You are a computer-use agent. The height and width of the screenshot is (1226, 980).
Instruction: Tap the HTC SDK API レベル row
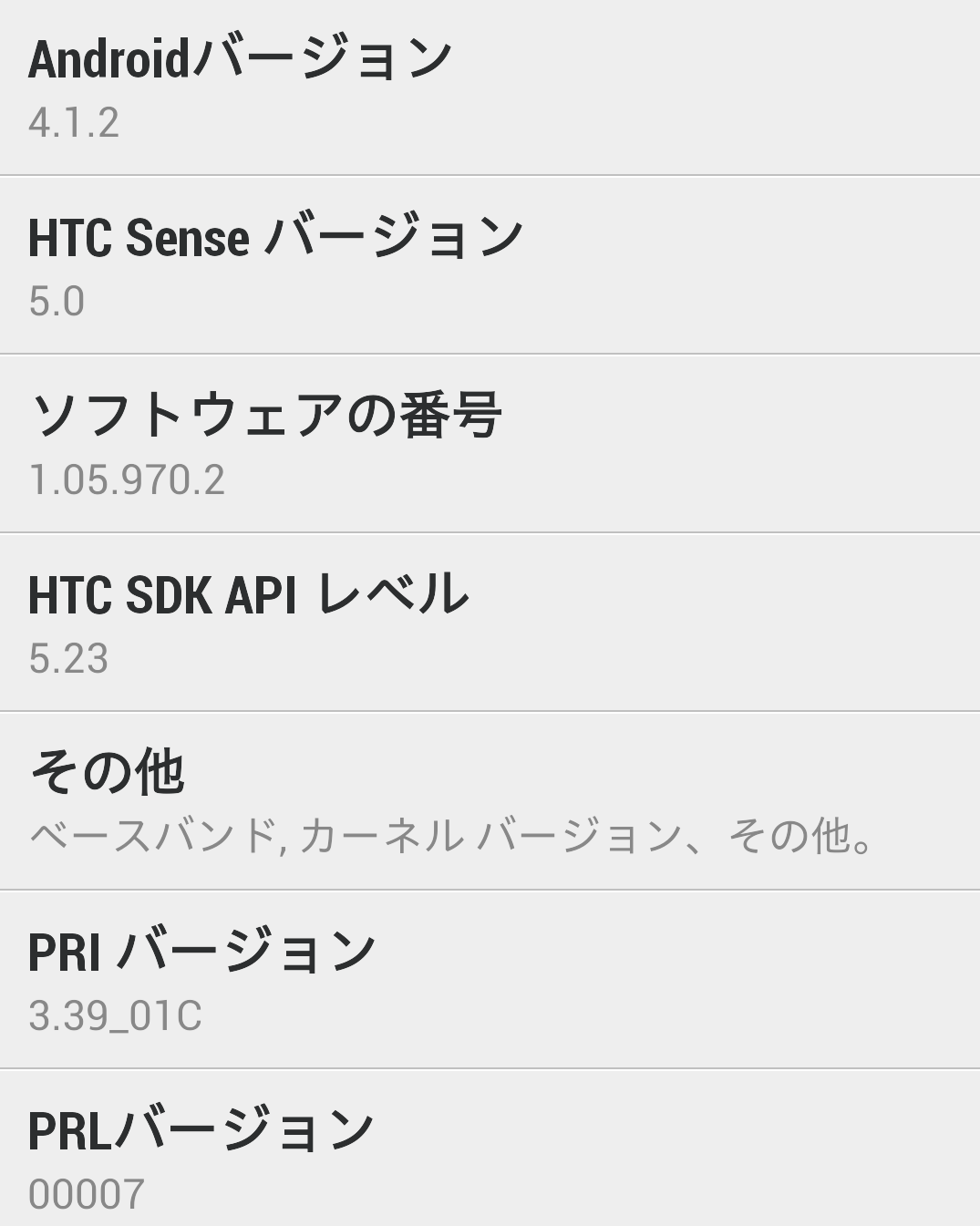pyautogui.click(x=490, y=622)
